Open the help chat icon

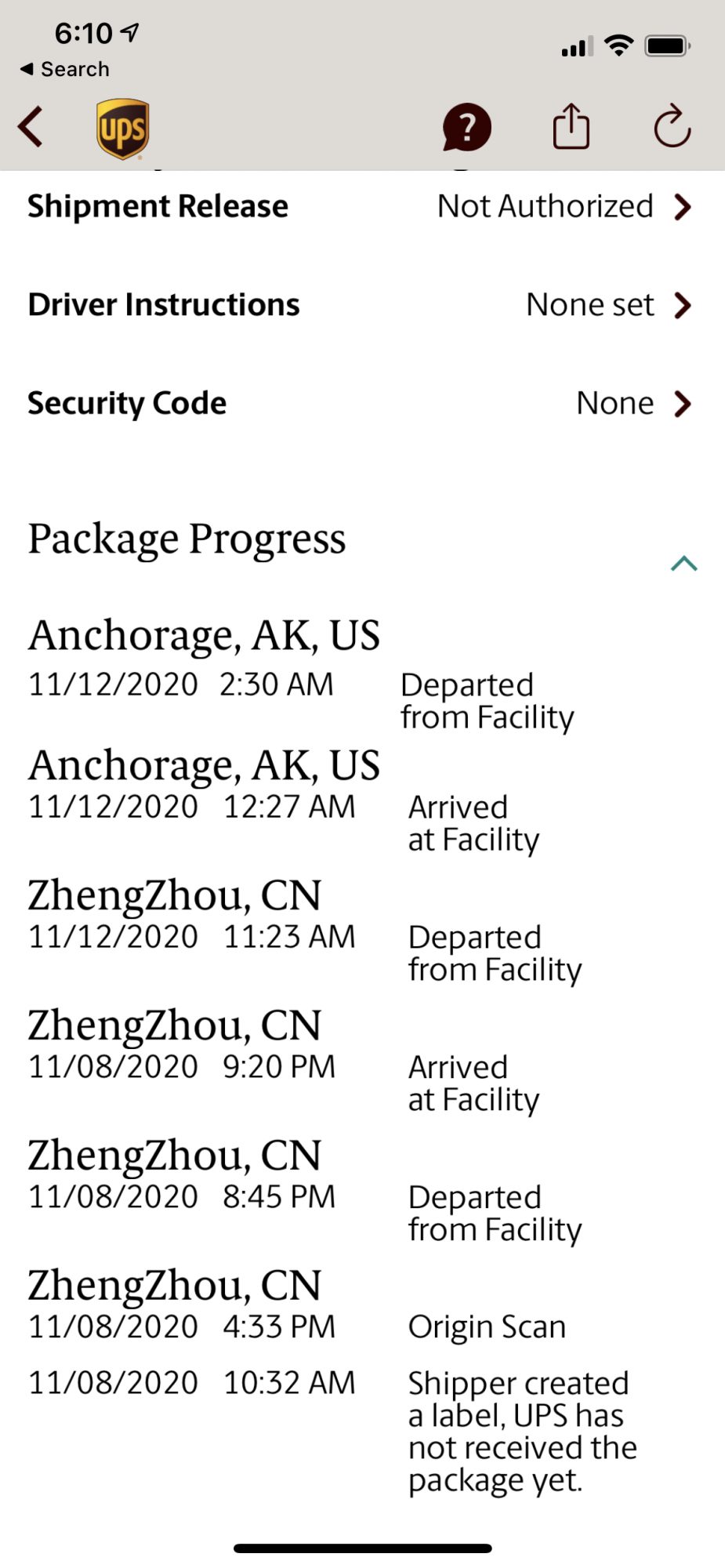[466, 127]
